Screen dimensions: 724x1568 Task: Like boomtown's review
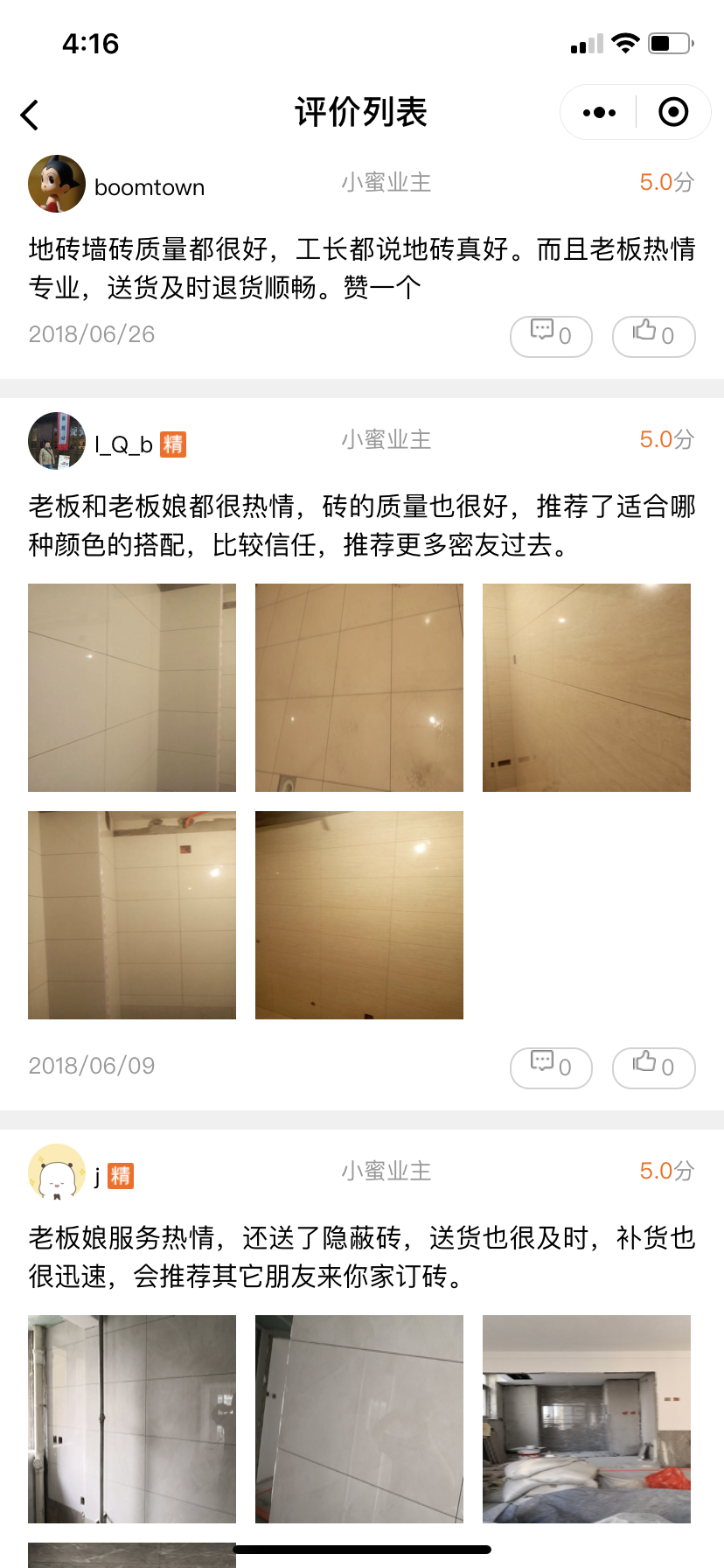point(653,336)
